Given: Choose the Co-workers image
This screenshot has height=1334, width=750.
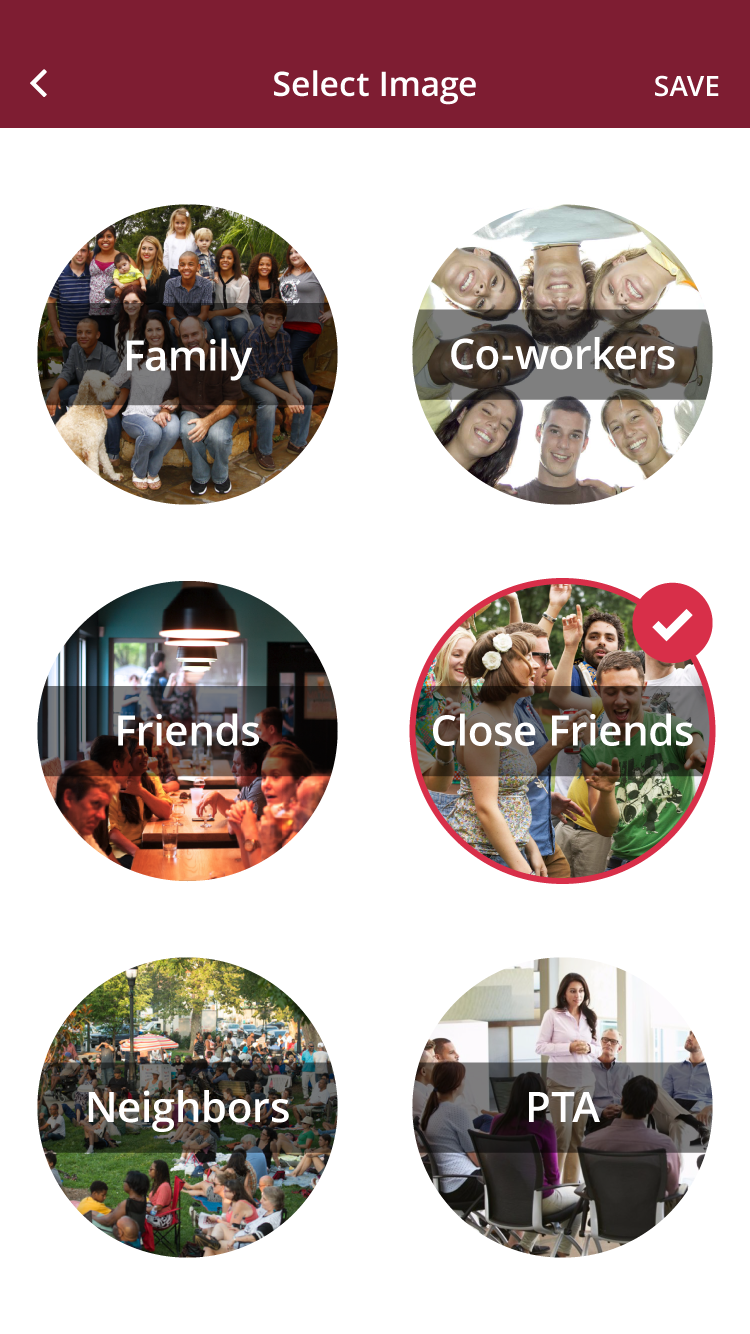Looking at the screenshot, I should [562, 355].
